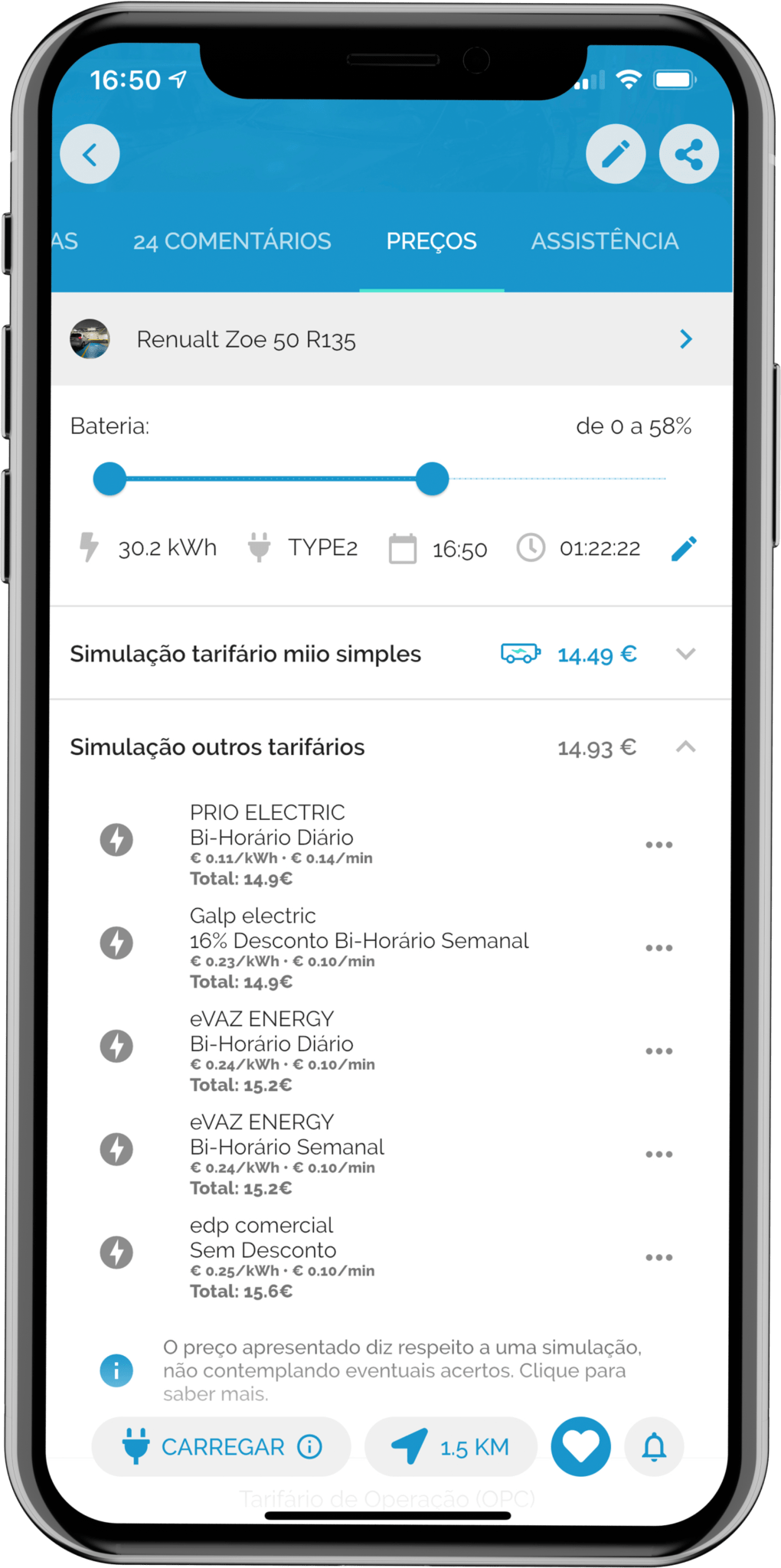Show options for eVAZ ENERGY Bi-Horário Semanal
Viewport: 781px width, 1568px height.
tap(658, 1154)
